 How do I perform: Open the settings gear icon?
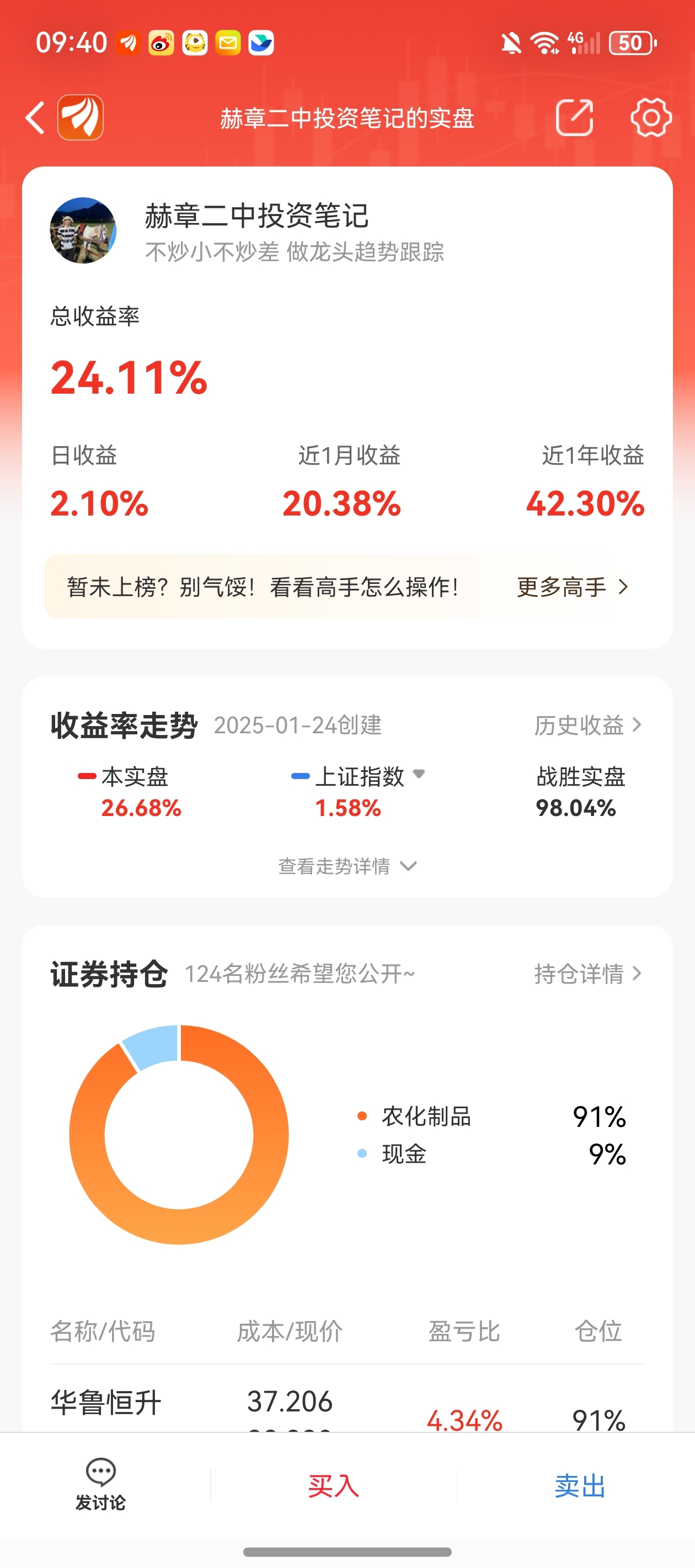coord(650,117)
